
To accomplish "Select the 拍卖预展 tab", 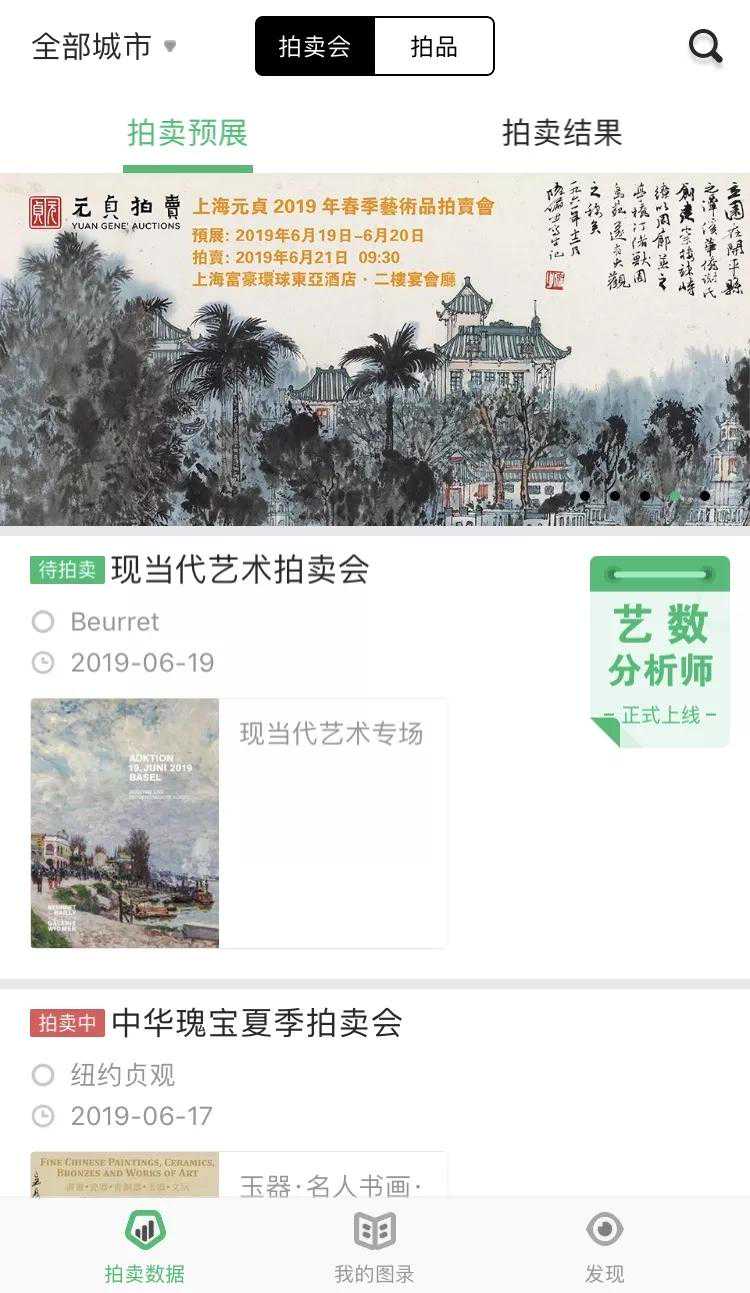I will coord(187,133).
